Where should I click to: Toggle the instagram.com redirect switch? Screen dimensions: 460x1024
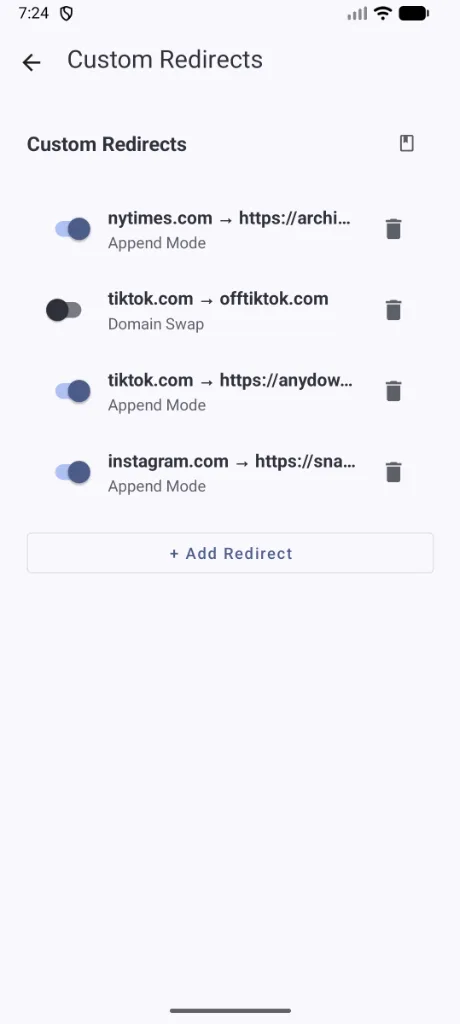tap(73, 472)
